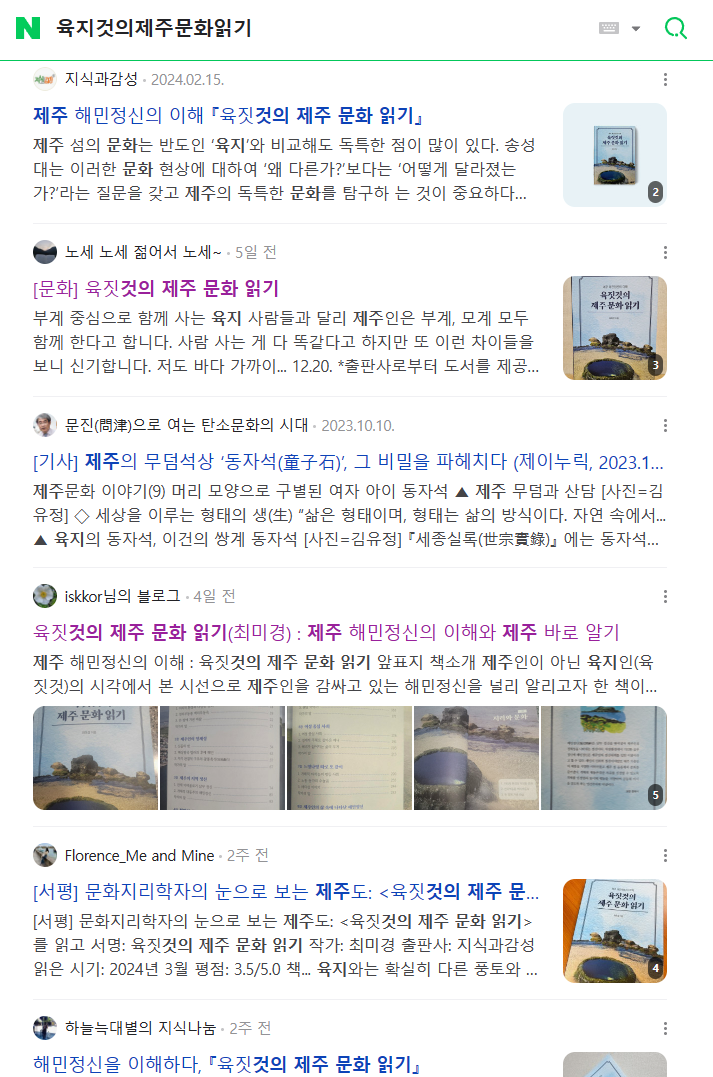View last photo in iskkor's image strip
Image resolution: width=713 pixels, height=1077 pixels.
tap(603, 757)
